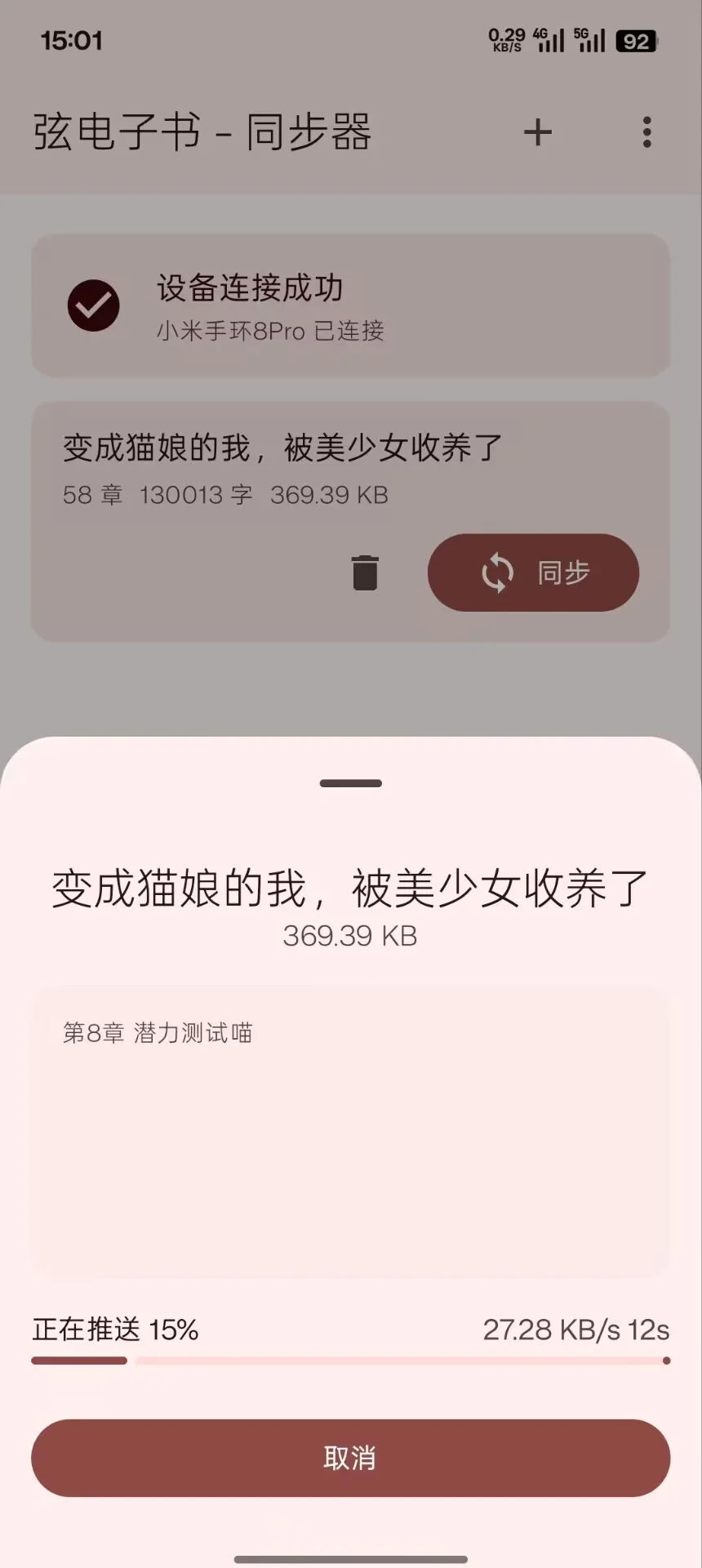The image size is (702, 1568).
Task: Add a new book with plus icon
Action: [x=537, y=132]
